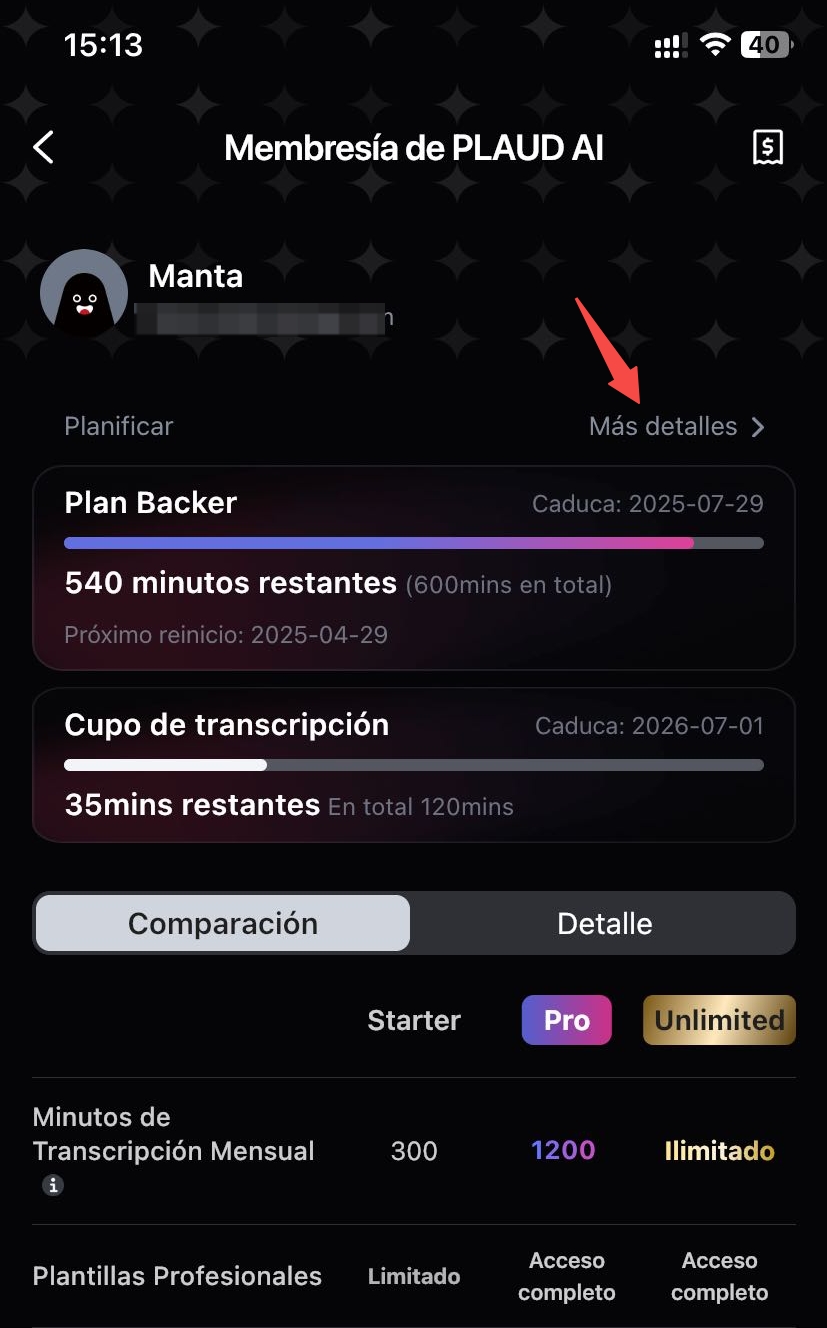Choose the Pro plan badge

(x=566, y=1020)
